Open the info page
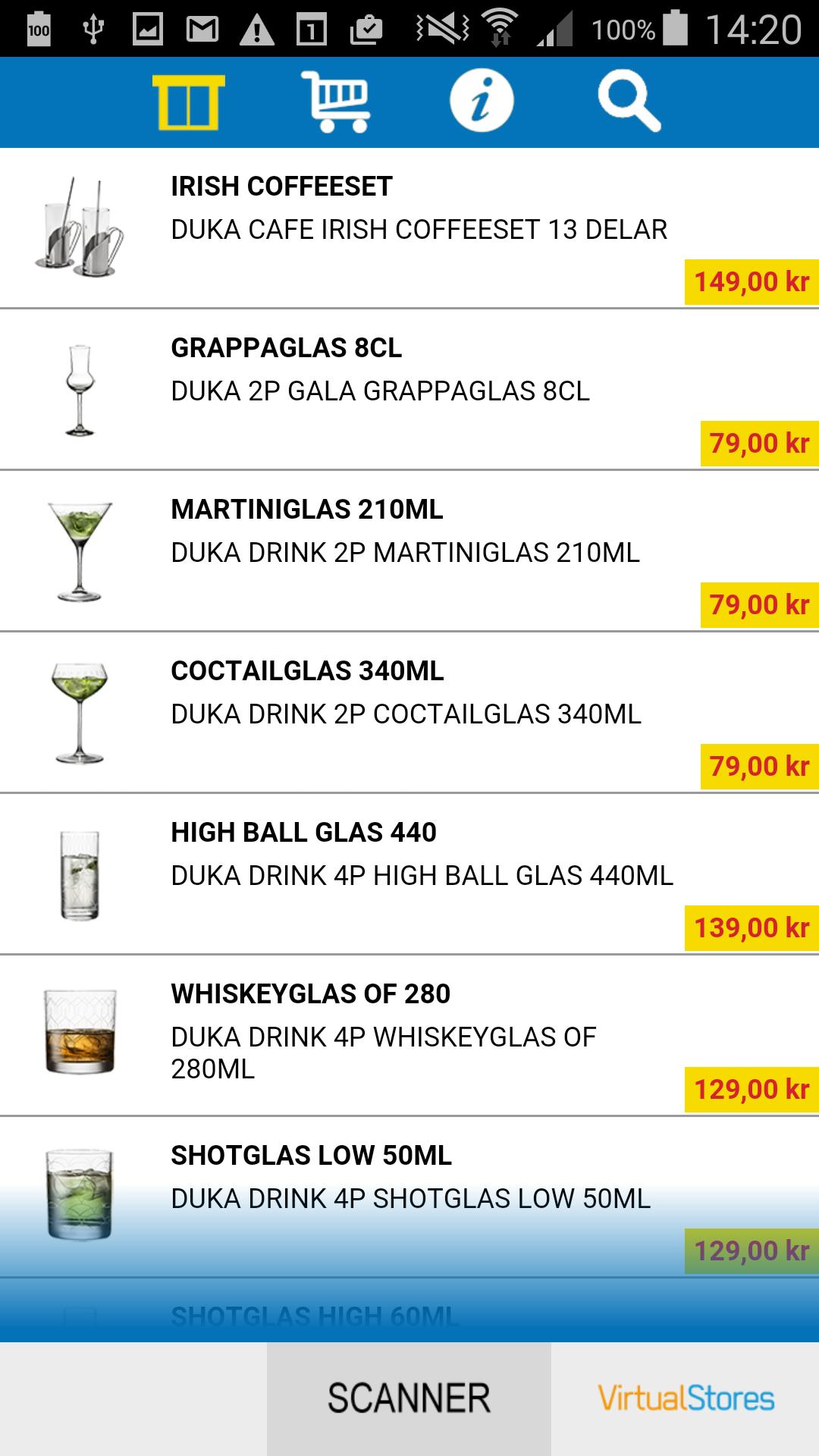 (482, 102)
